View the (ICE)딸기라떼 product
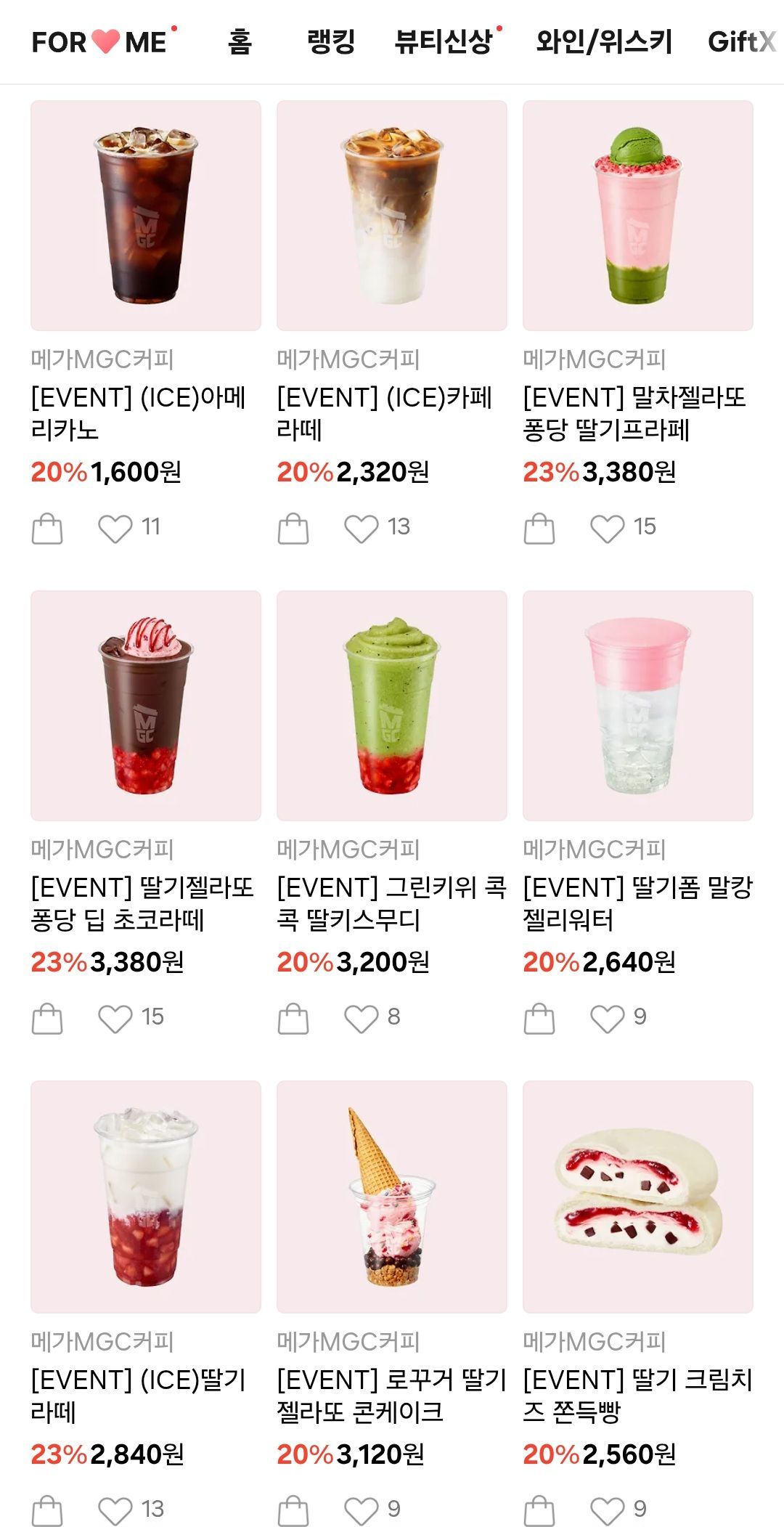The width and height of the screenshot is (784, 1527). point(145,1196)
